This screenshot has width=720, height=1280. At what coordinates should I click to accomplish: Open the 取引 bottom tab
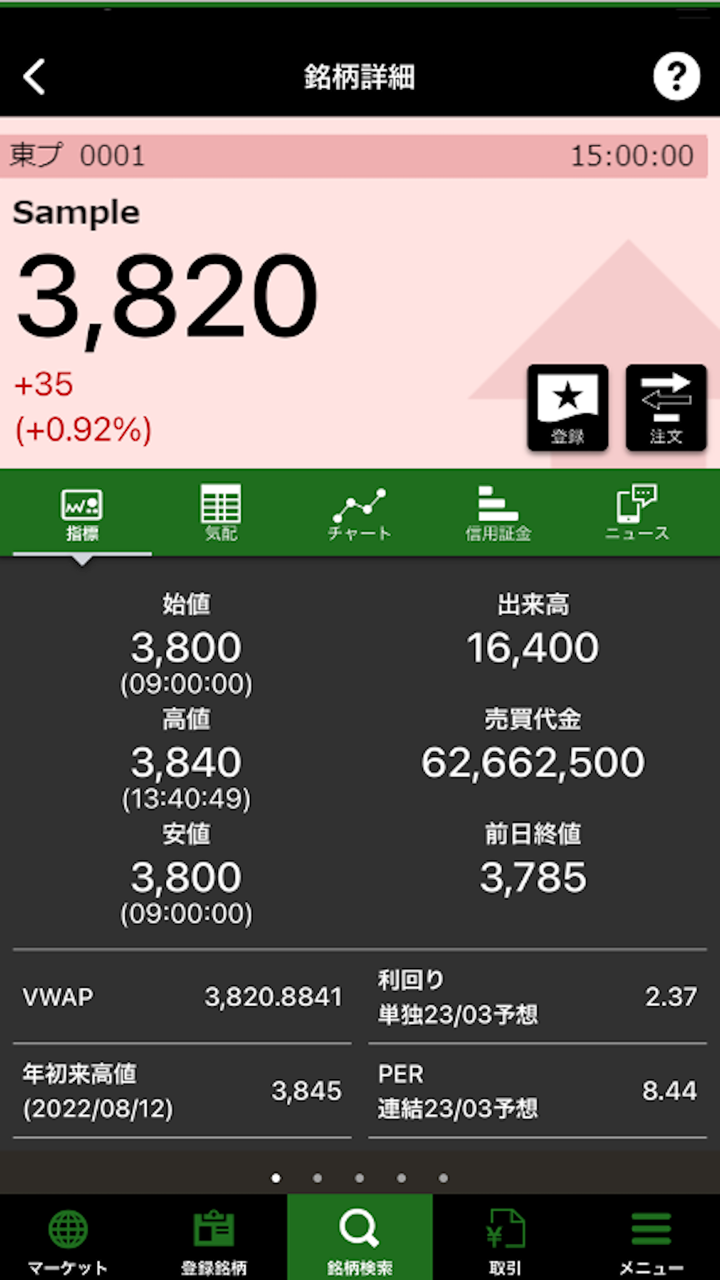(x=505, y=1240)
